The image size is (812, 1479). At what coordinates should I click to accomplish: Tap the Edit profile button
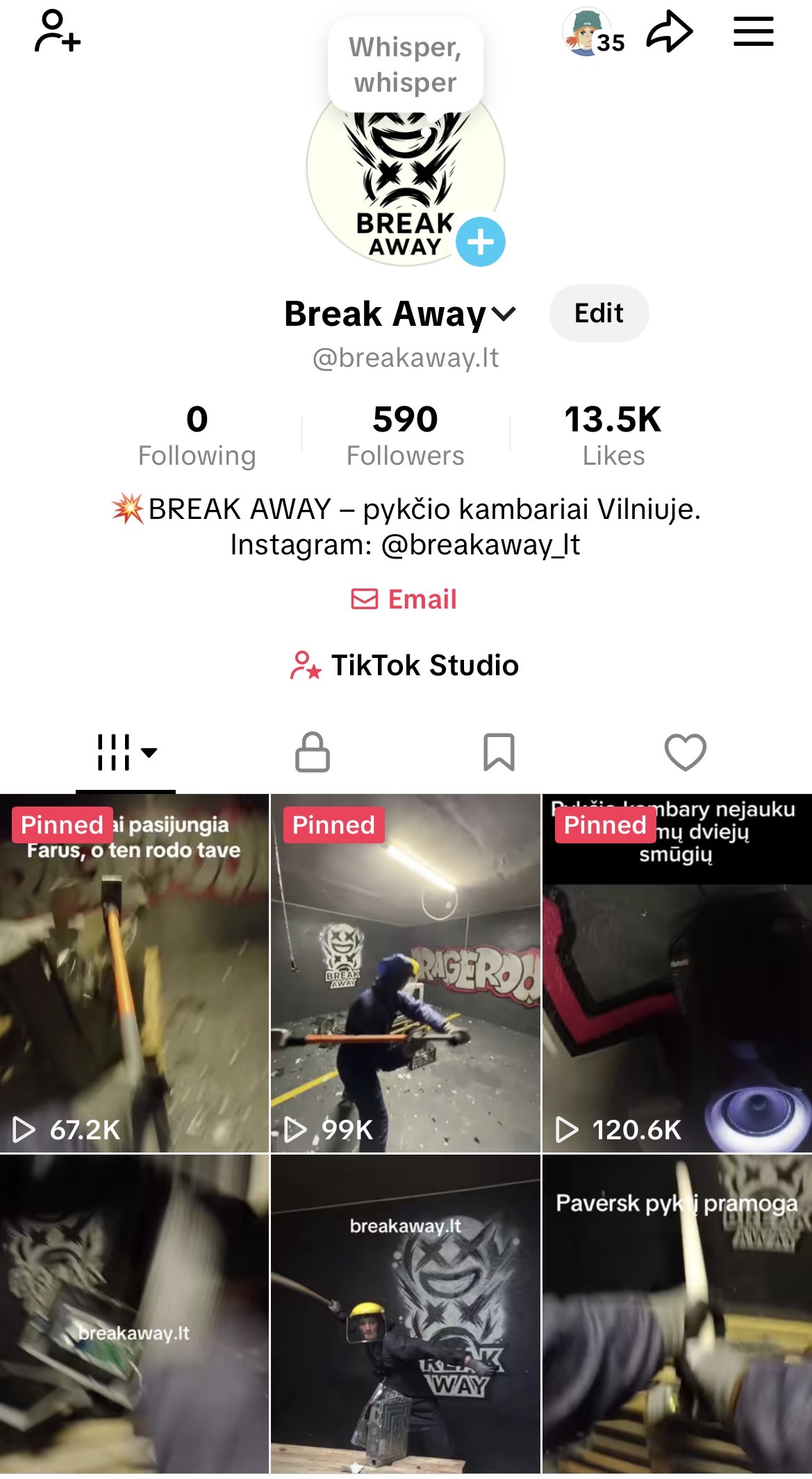pos(599,313)
